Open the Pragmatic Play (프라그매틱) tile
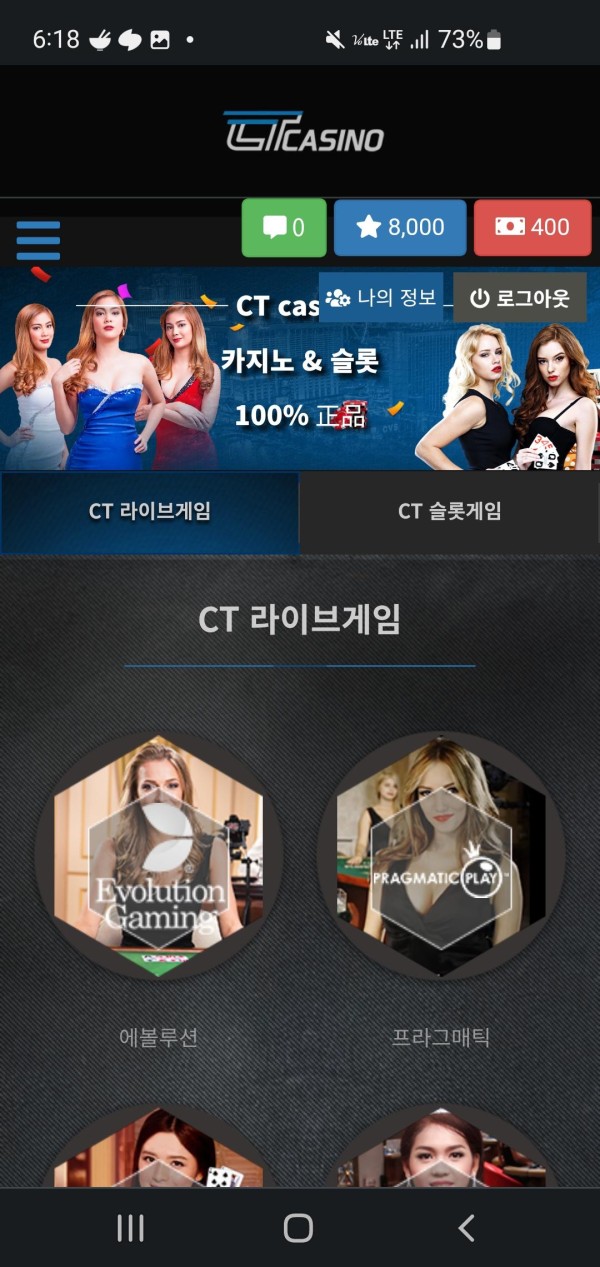The width and height of the screenshot is (600, 1267). point(440,855)
